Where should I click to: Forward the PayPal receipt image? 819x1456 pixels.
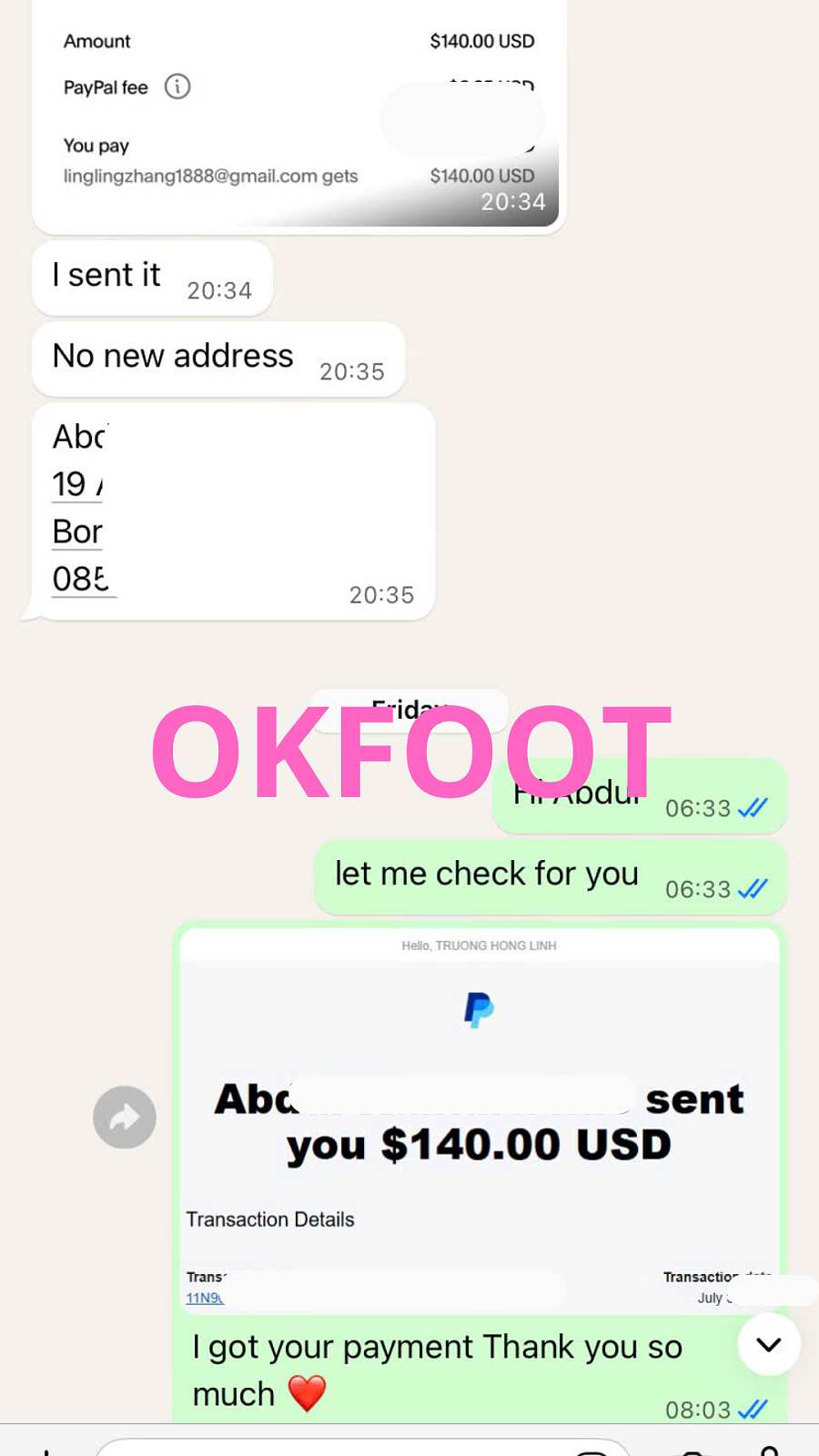[125, 1117]
